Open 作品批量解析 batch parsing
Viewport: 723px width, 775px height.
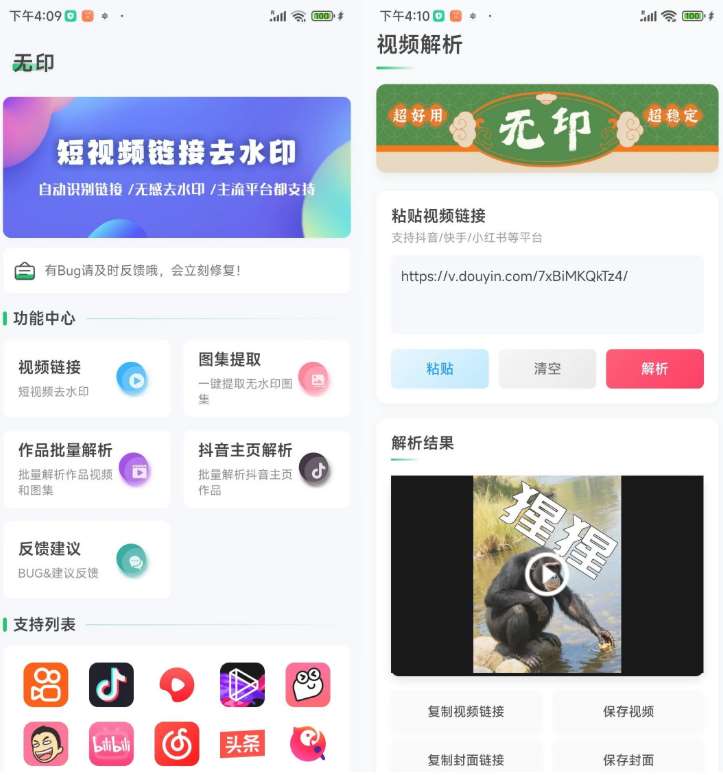tap(87, 468)
